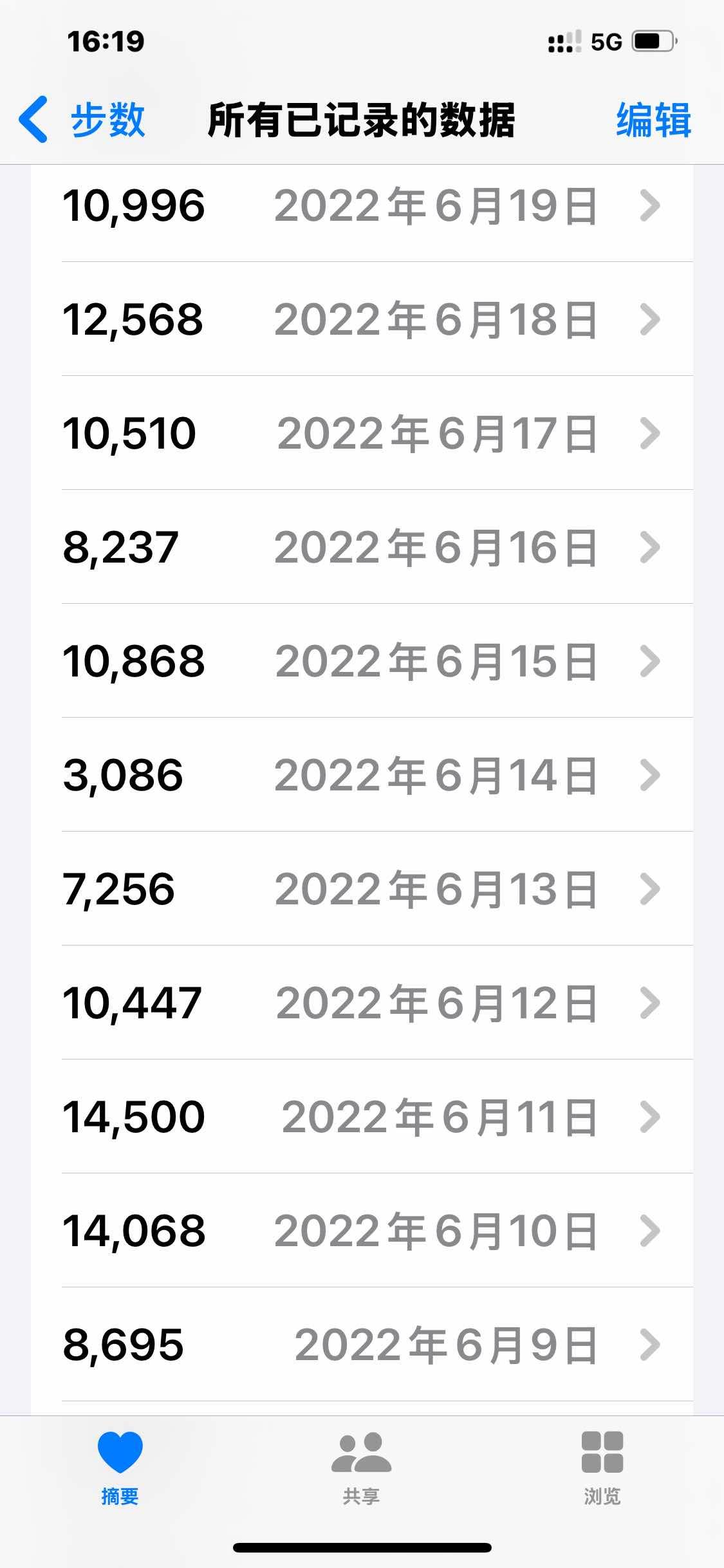View the 12,568 steps record from June 18

[362, 319]
